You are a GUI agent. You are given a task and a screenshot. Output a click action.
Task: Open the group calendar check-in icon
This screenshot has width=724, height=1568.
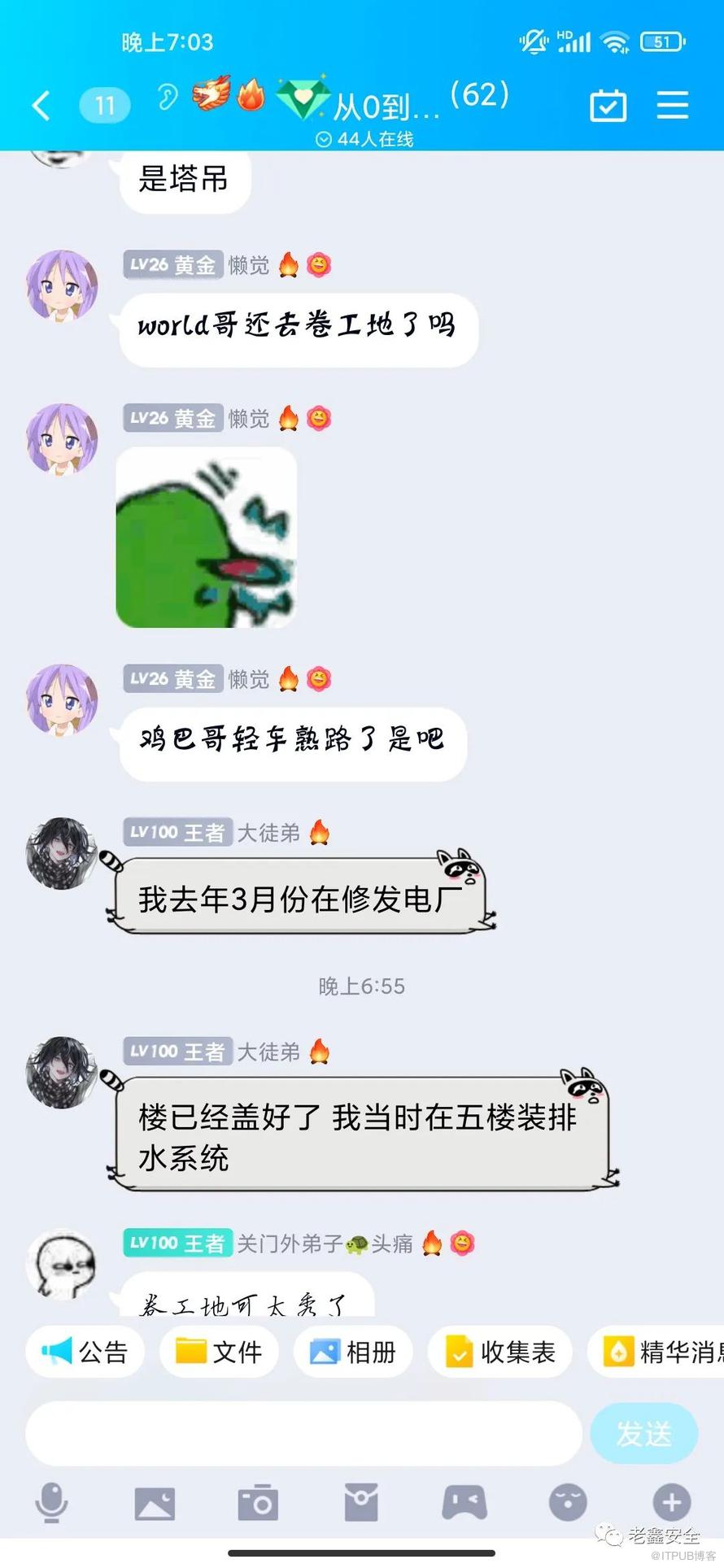coord(608,106)
